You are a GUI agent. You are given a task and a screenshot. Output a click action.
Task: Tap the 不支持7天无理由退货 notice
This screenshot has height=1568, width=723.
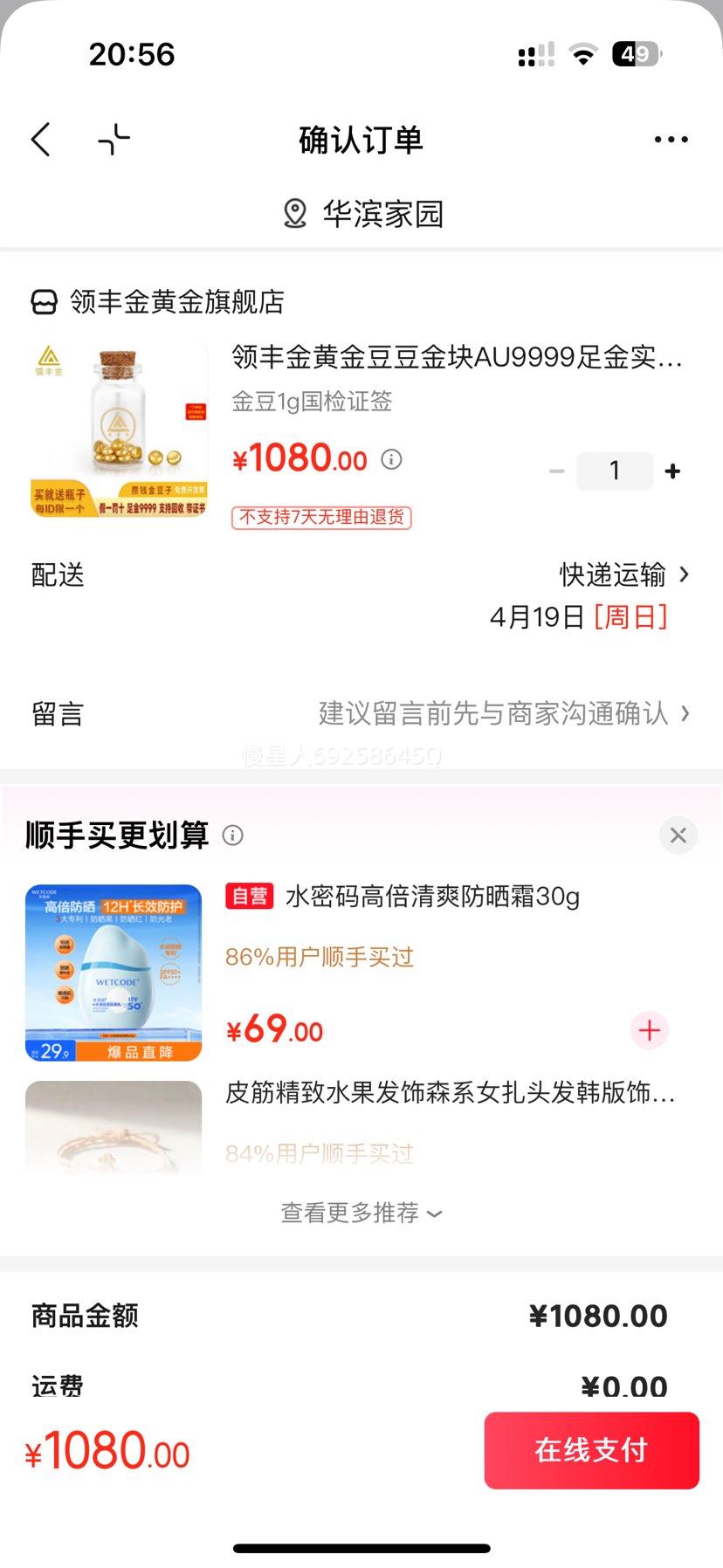321,517
